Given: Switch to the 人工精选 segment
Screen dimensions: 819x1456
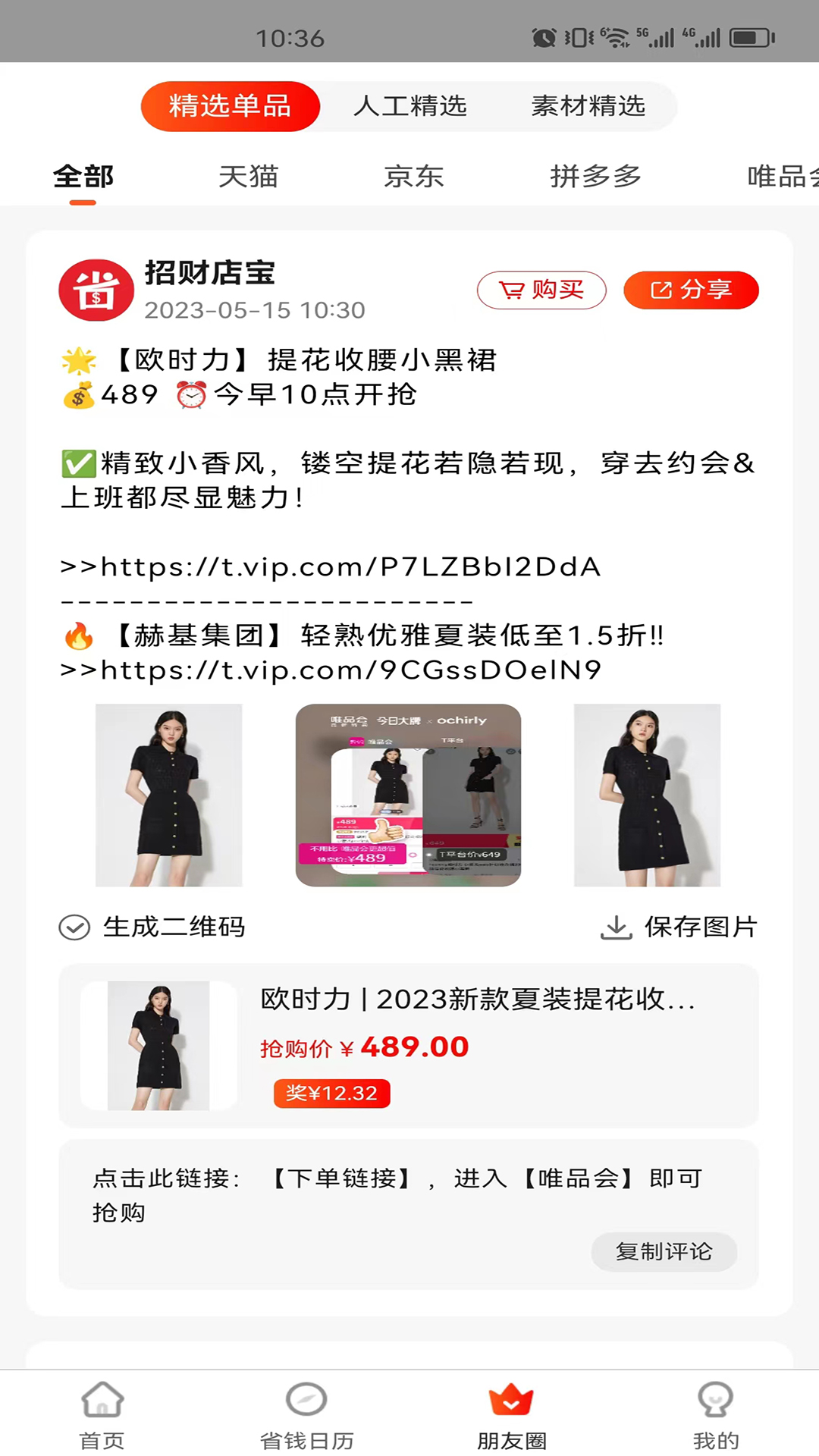Looking at the screenshot, I should (409, 106).
